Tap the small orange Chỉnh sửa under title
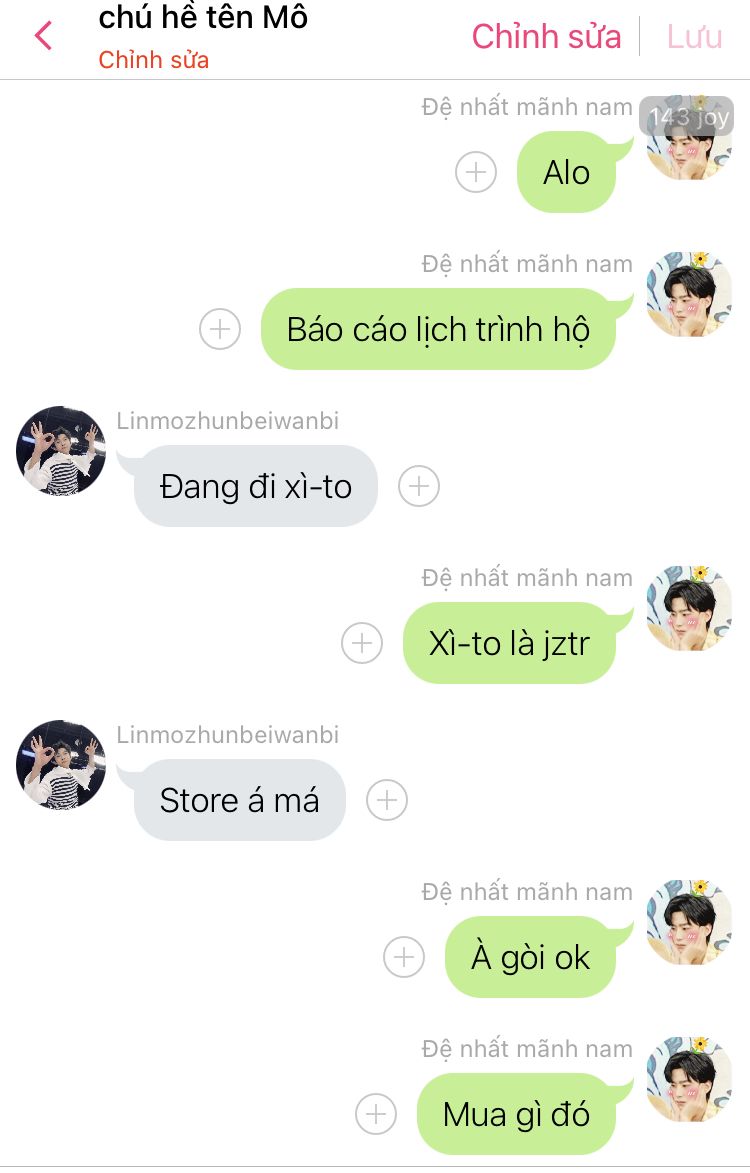This screenshot has height=1173, width=750. click(153, 60)
